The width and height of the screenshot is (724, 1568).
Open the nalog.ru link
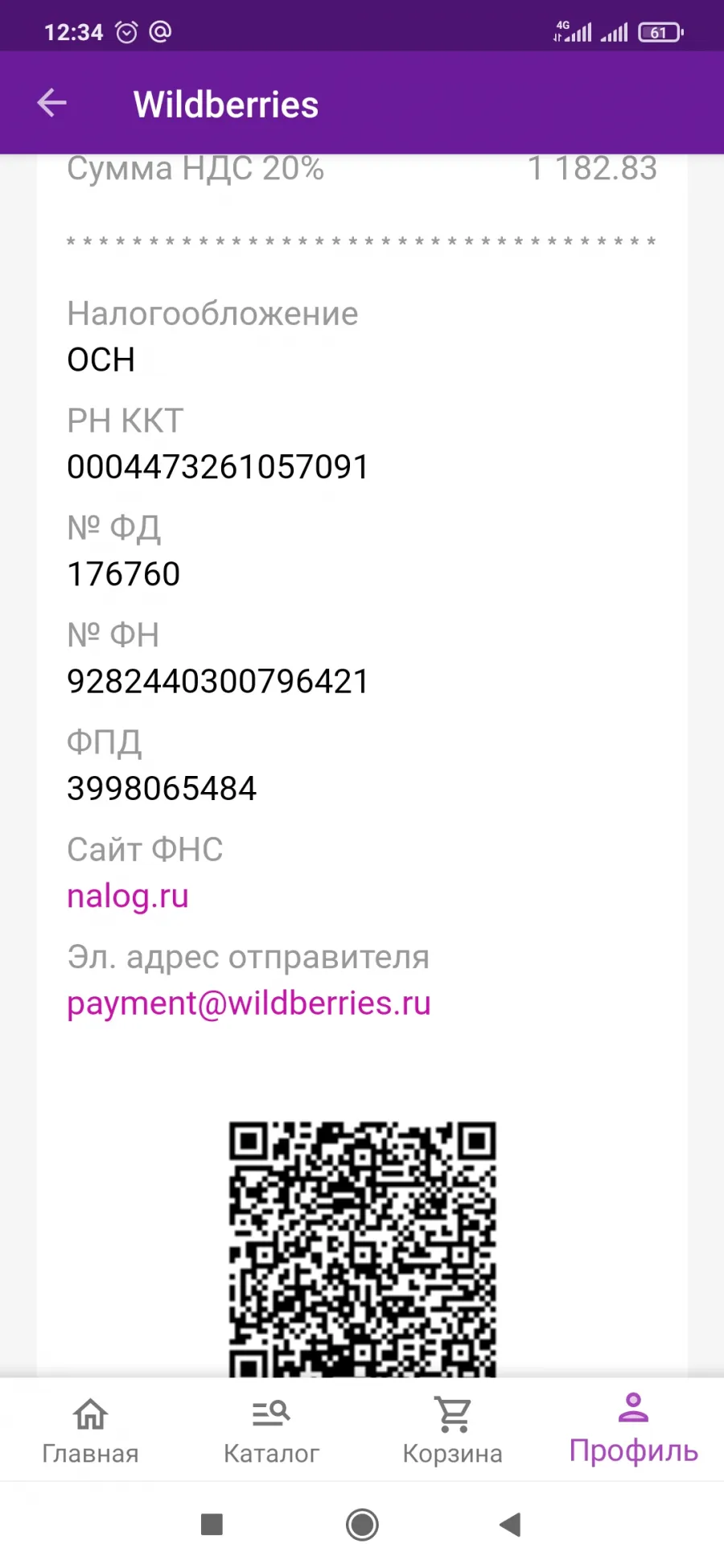pos(128,896)
